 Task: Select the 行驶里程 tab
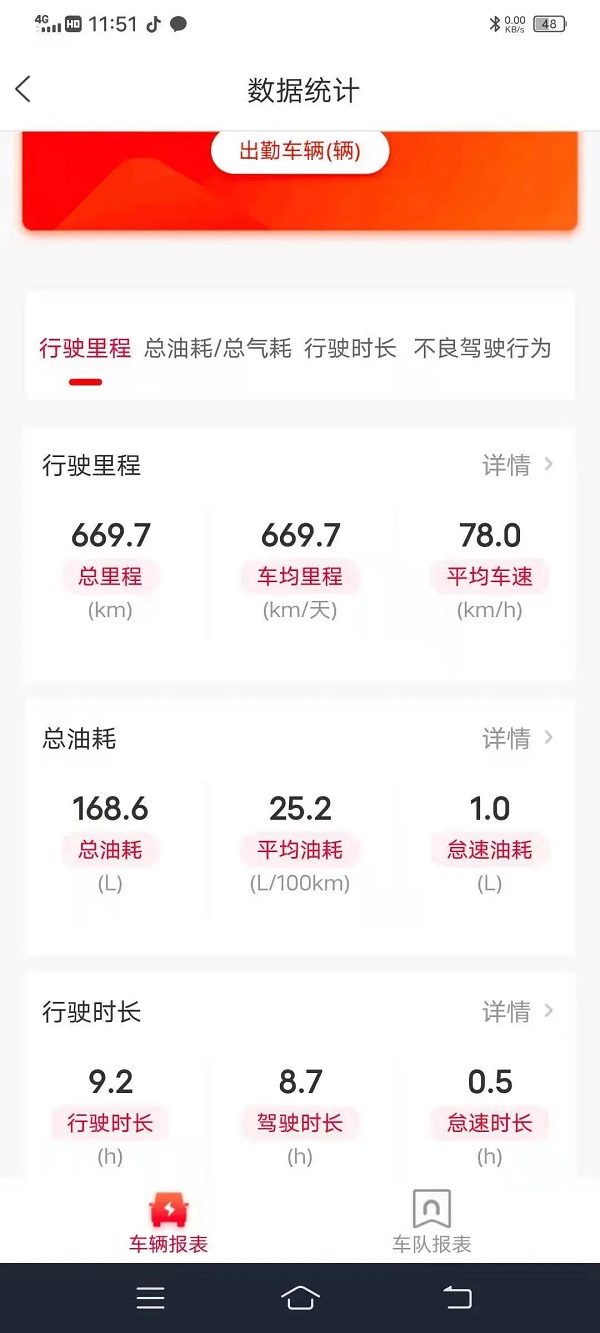tap(85, 348)
